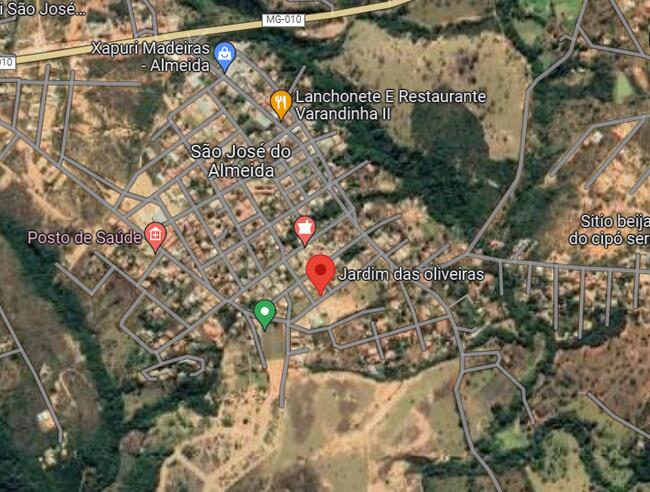650x492 pixels.
Task: Select the red Jardim das oliveiras pin
Action: coord(320,271)
